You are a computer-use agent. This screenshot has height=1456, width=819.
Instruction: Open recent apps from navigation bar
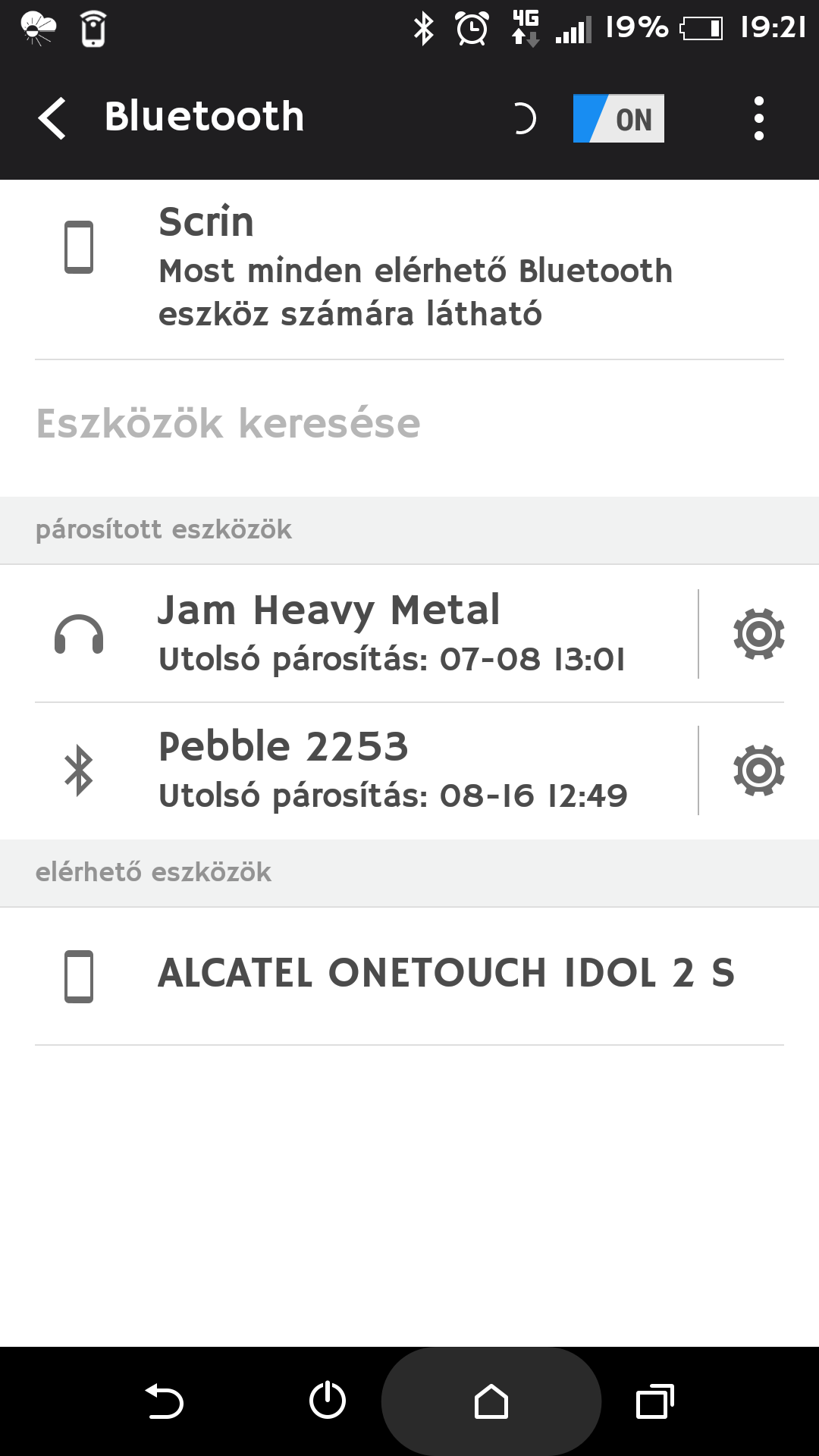point(655,1401)
